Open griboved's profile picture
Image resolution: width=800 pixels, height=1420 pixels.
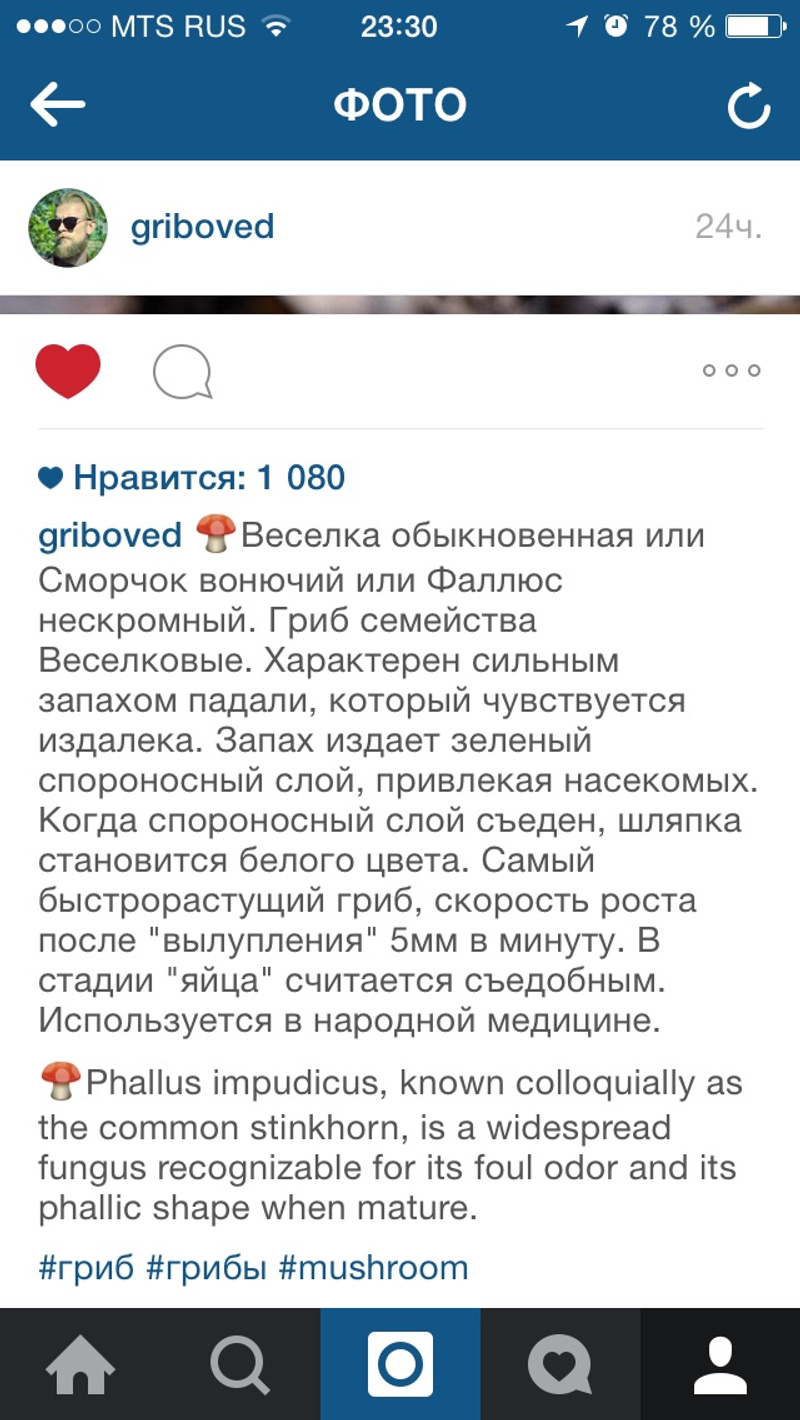67,228
